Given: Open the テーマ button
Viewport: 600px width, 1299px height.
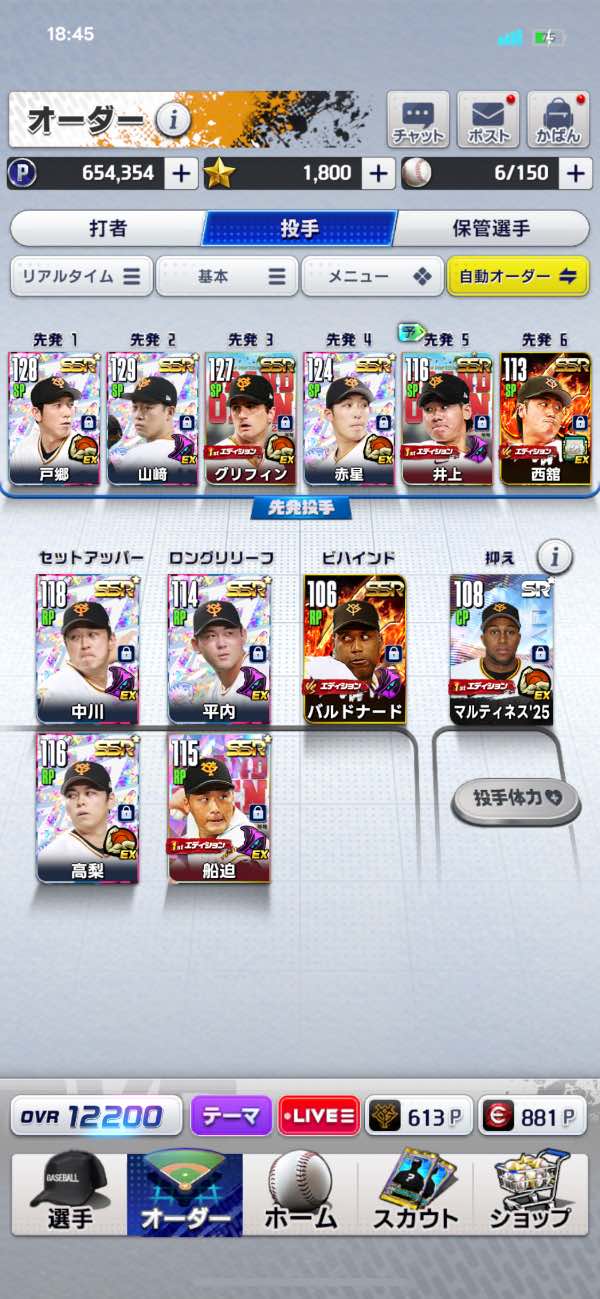Looking at the screenshot, I should coord(231,1116).
